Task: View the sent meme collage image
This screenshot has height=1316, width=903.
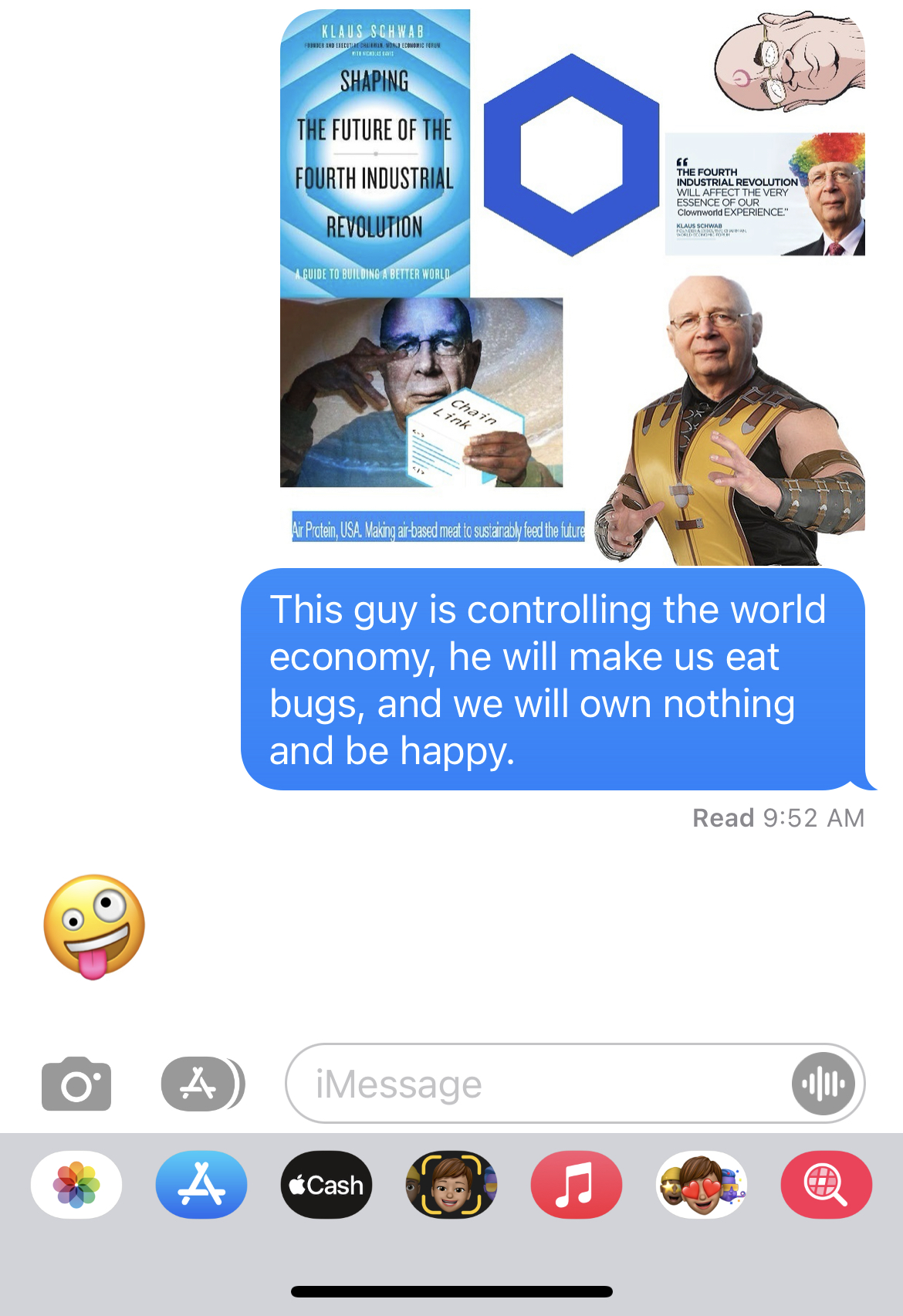Action: [572, 287]
